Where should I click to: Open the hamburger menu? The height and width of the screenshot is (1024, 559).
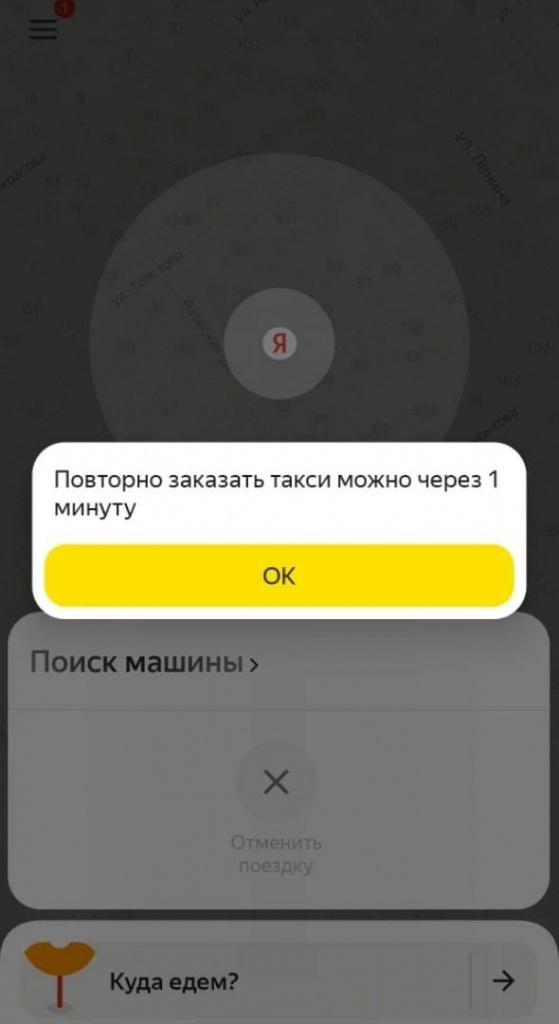pos(43,31)
